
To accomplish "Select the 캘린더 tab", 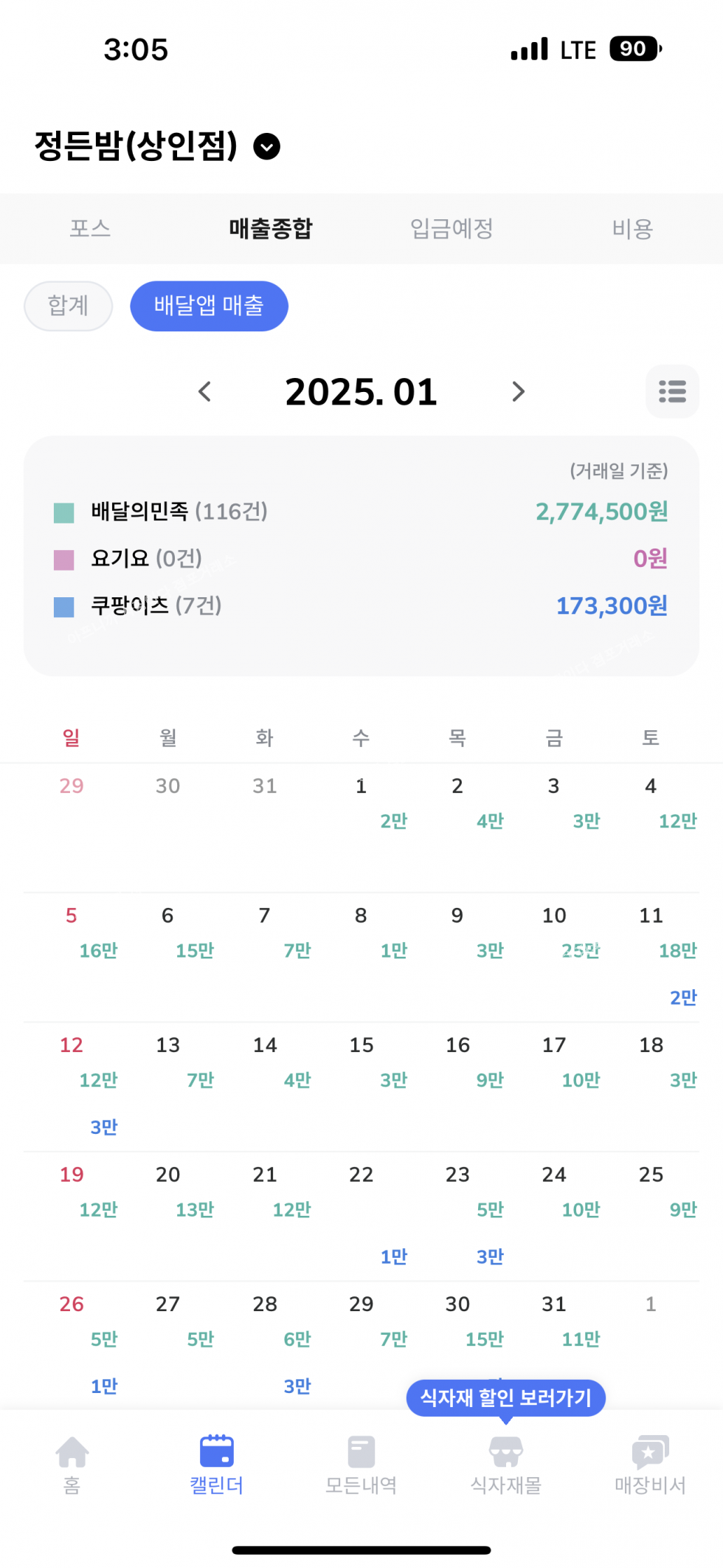I will (216, 1465).
